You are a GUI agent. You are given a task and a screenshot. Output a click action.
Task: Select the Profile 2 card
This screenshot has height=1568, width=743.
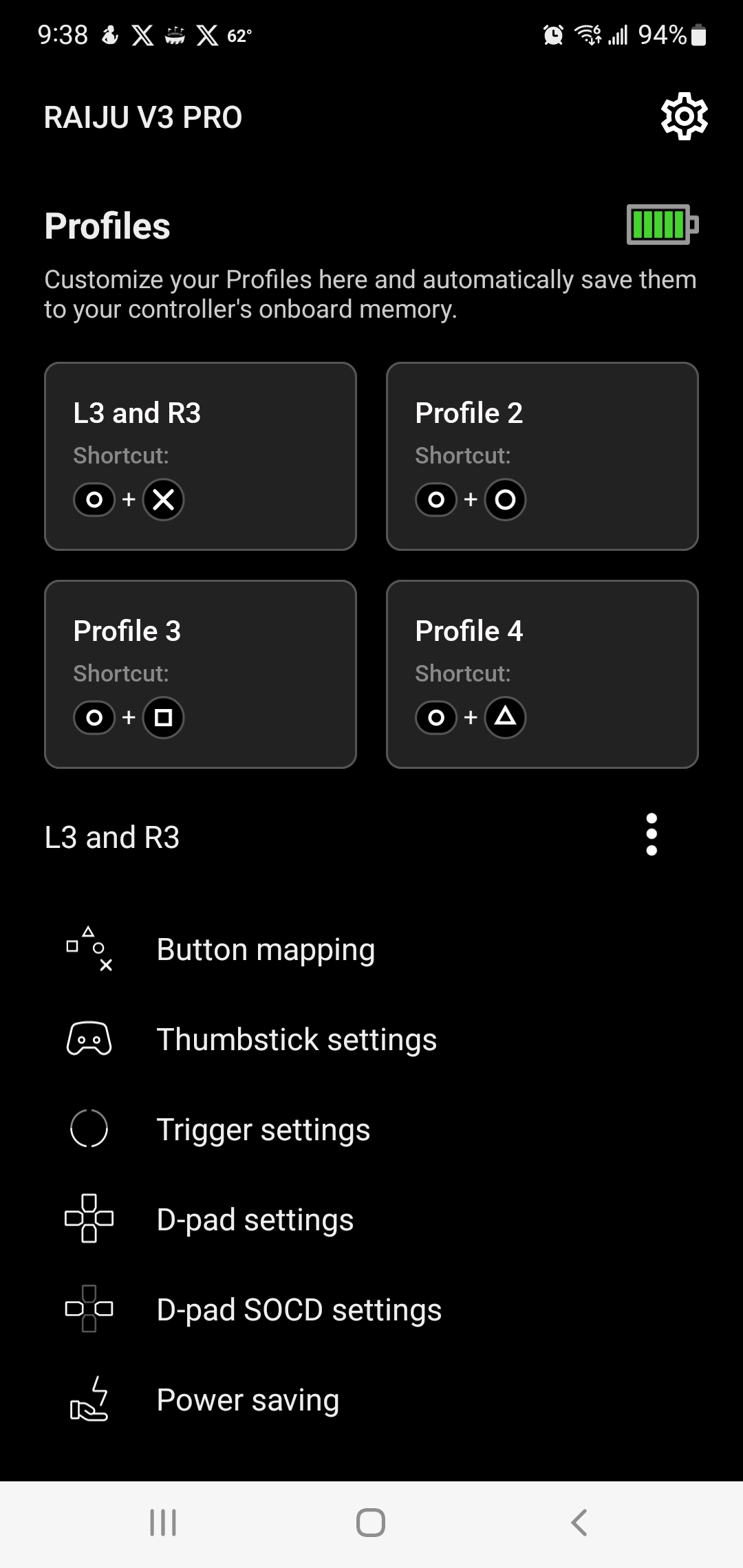tap(542, 456)
